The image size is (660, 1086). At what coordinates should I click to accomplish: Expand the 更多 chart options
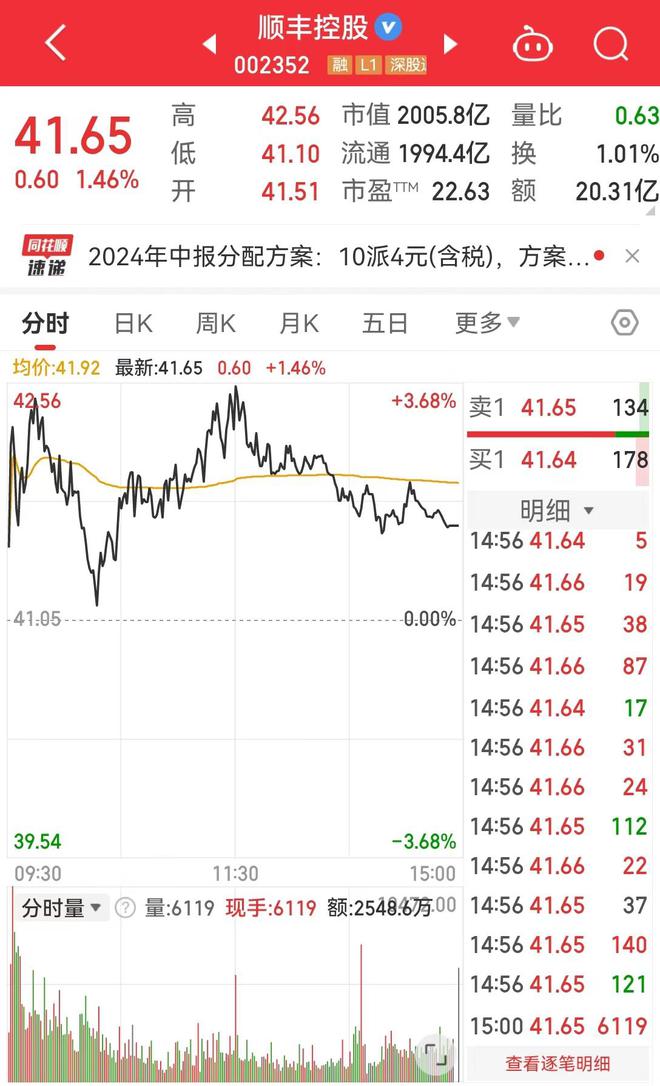point(487,323)
